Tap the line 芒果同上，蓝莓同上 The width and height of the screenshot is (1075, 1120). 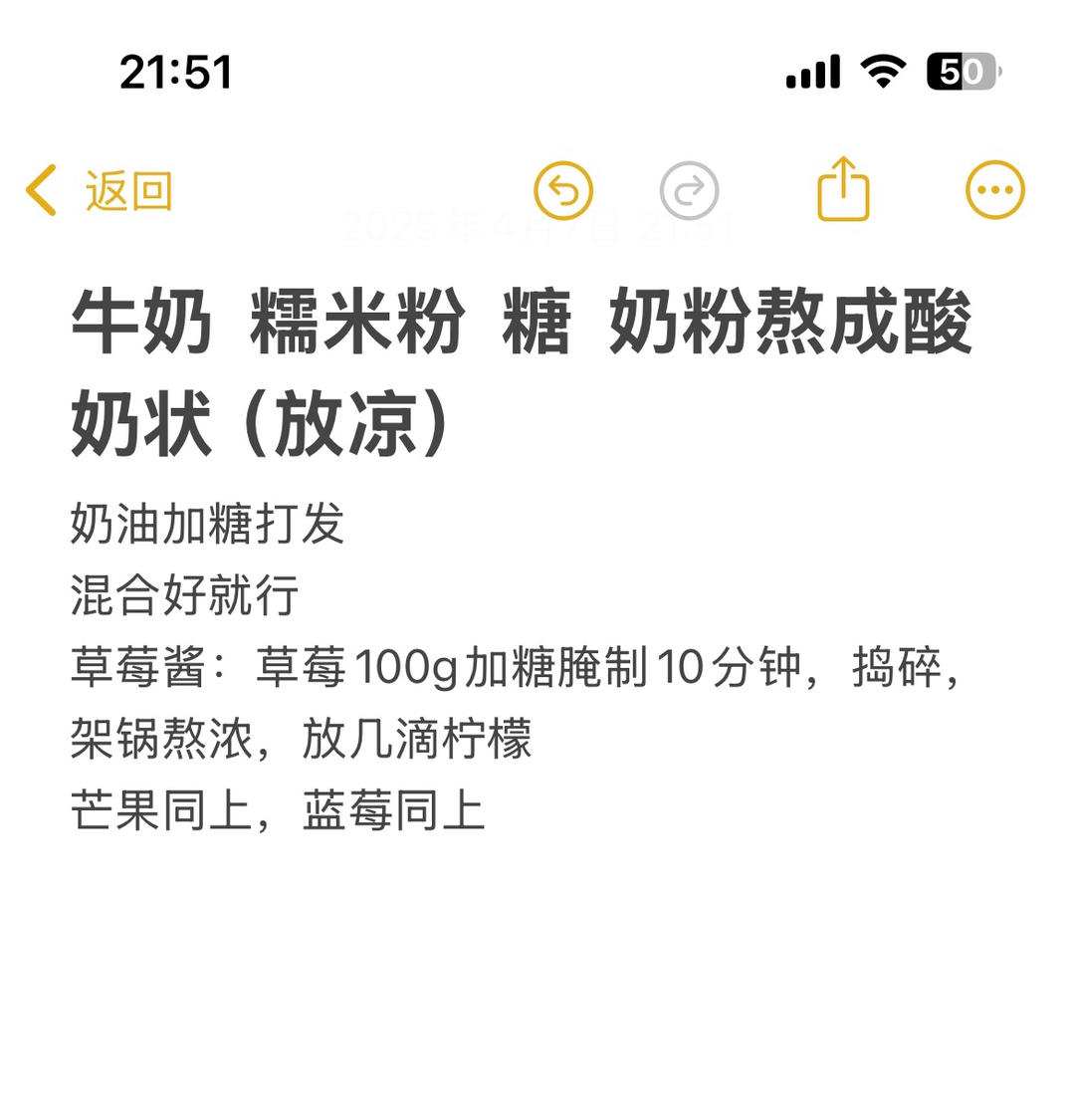coord(279,808)
